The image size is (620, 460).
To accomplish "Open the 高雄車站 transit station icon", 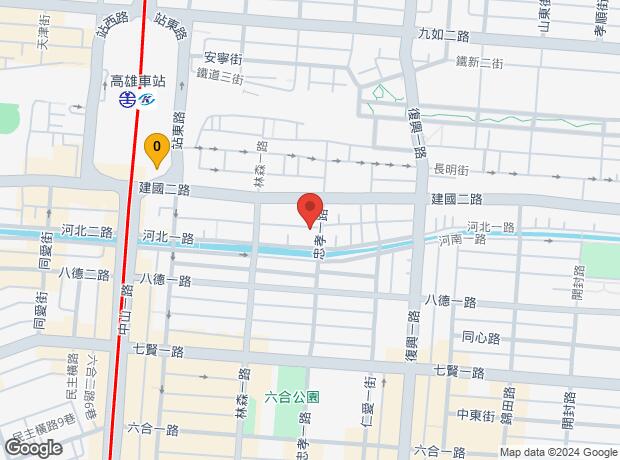I will tap(136, 98).
